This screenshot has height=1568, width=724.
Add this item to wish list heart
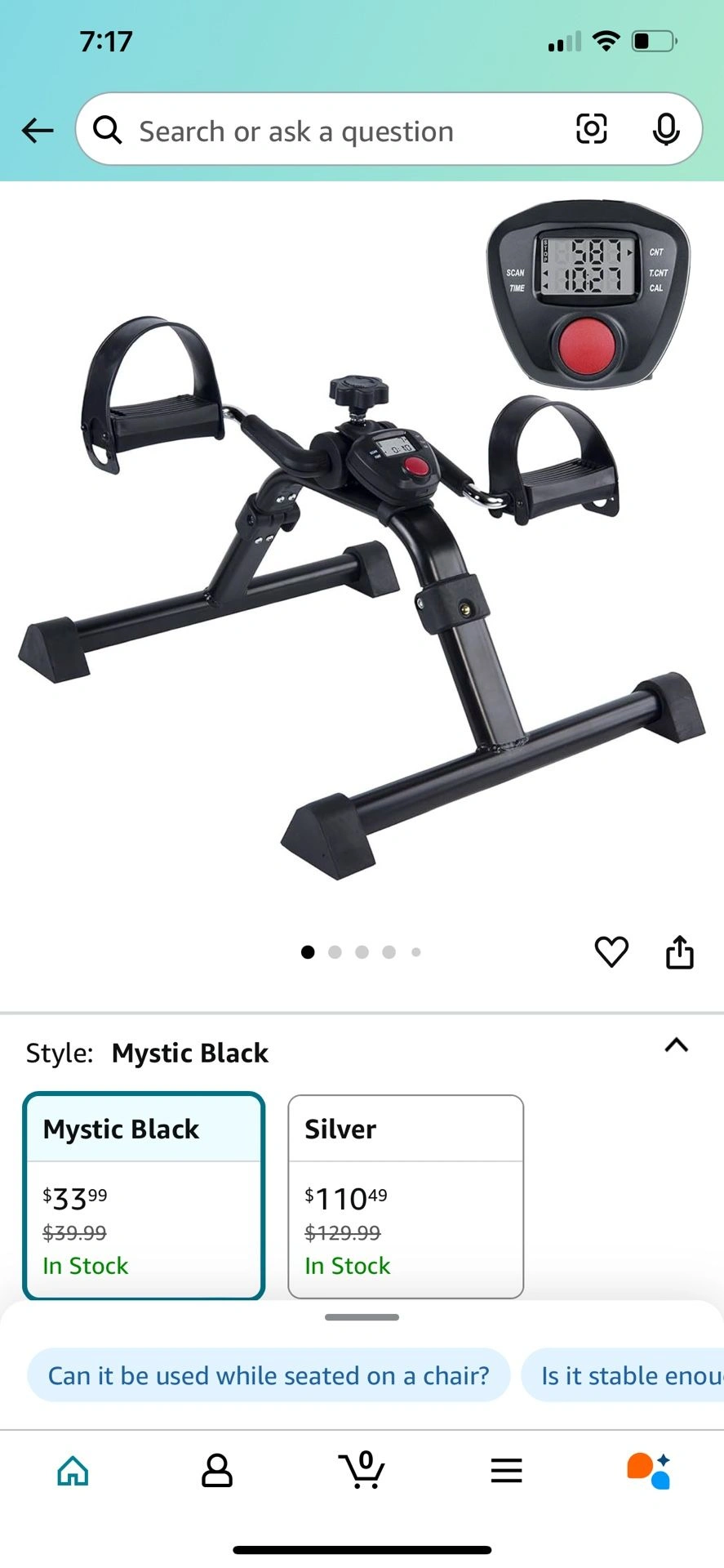tap(611, 951)
